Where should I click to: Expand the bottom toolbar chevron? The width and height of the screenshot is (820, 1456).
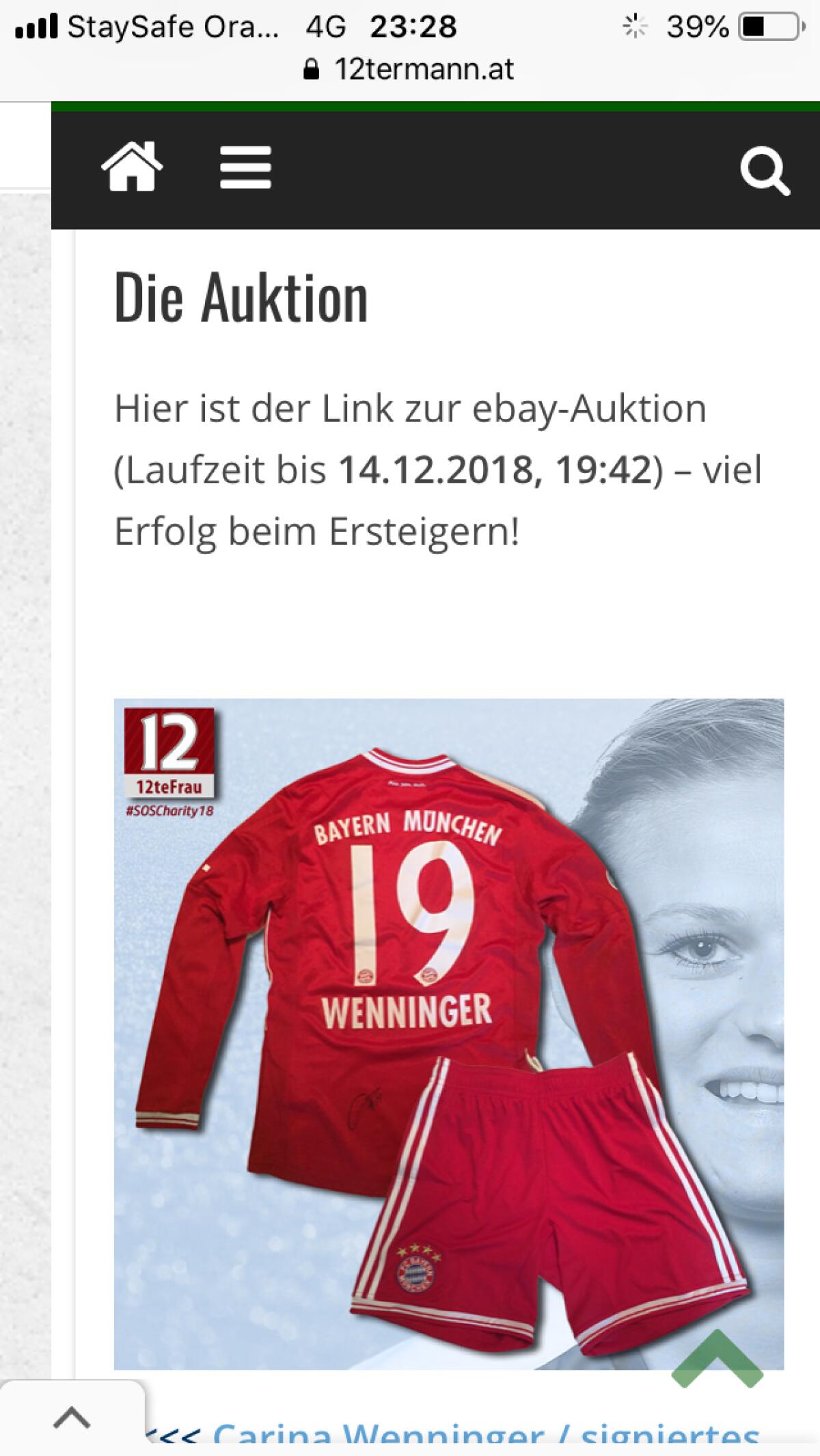click(72, 1419)
